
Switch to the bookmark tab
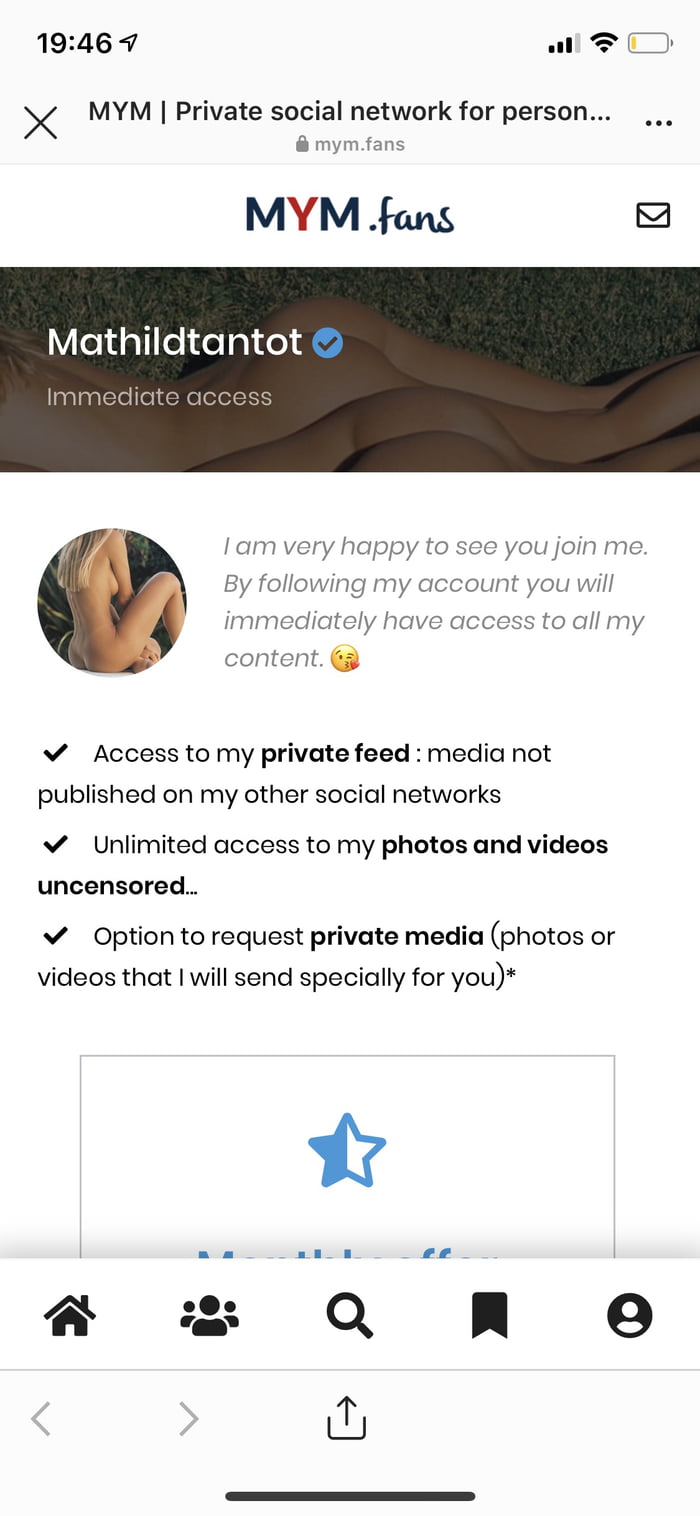point(489,1315)
